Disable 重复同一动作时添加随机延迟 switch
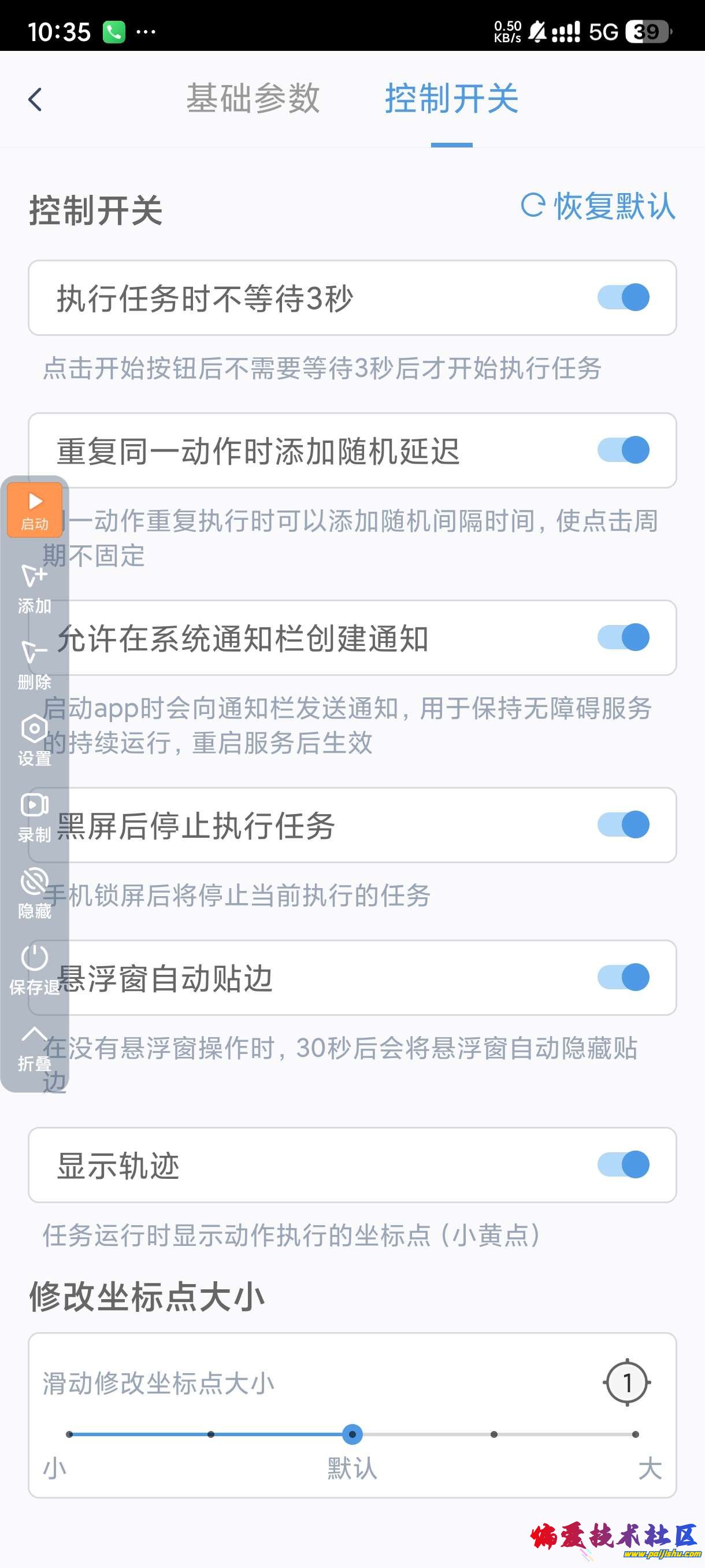 click(624, 450)
